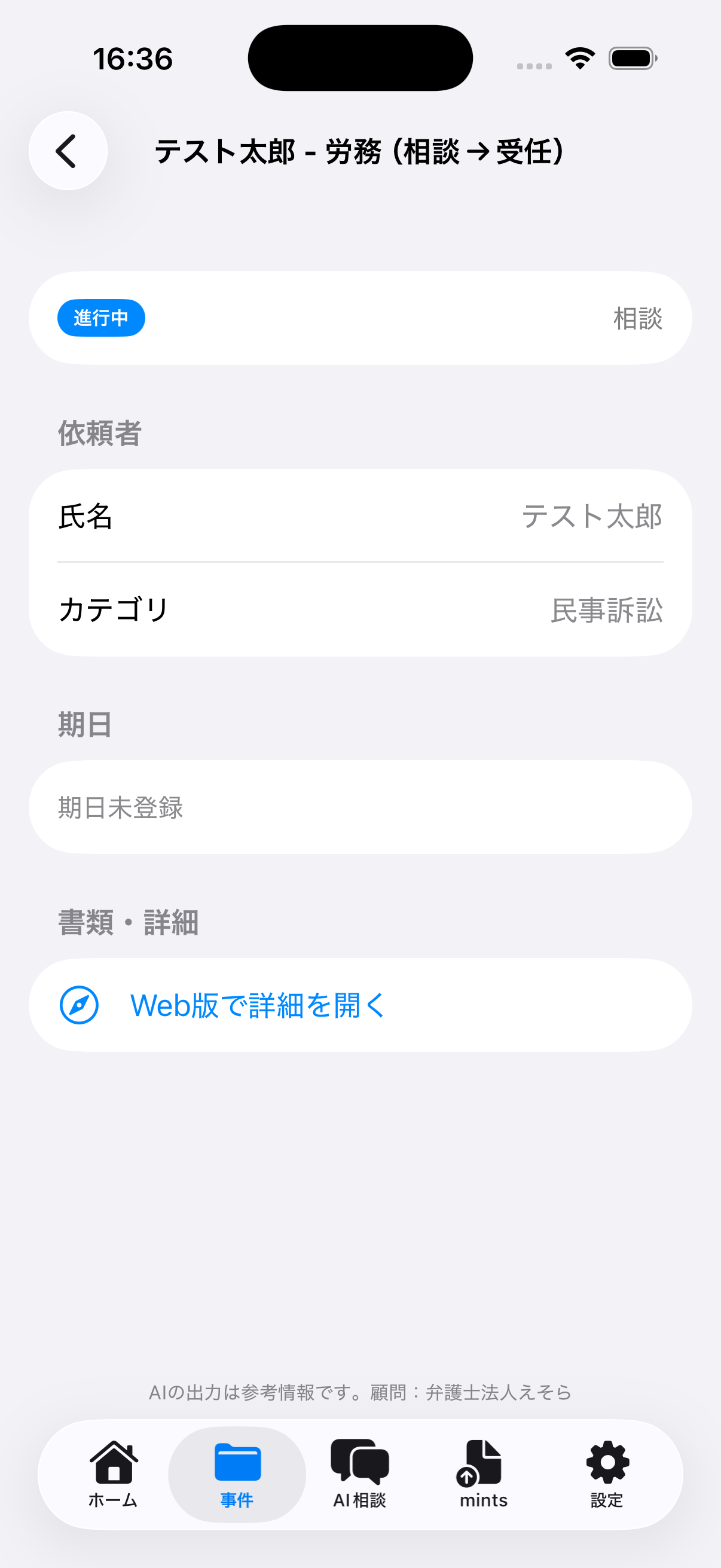Select the 事件 tab
The width and height of the screenshot is (721, 1568).
pyautogui.click(x=237, y=1473)
